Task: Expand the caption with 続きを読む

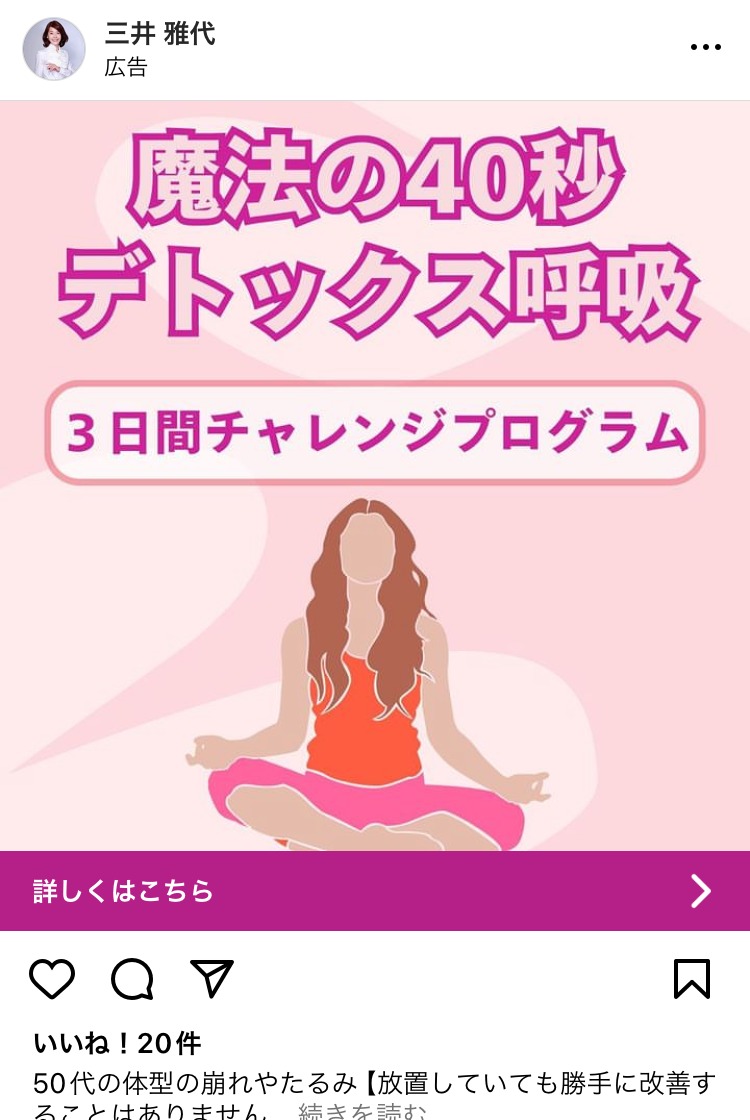Action: point(362,1111)
